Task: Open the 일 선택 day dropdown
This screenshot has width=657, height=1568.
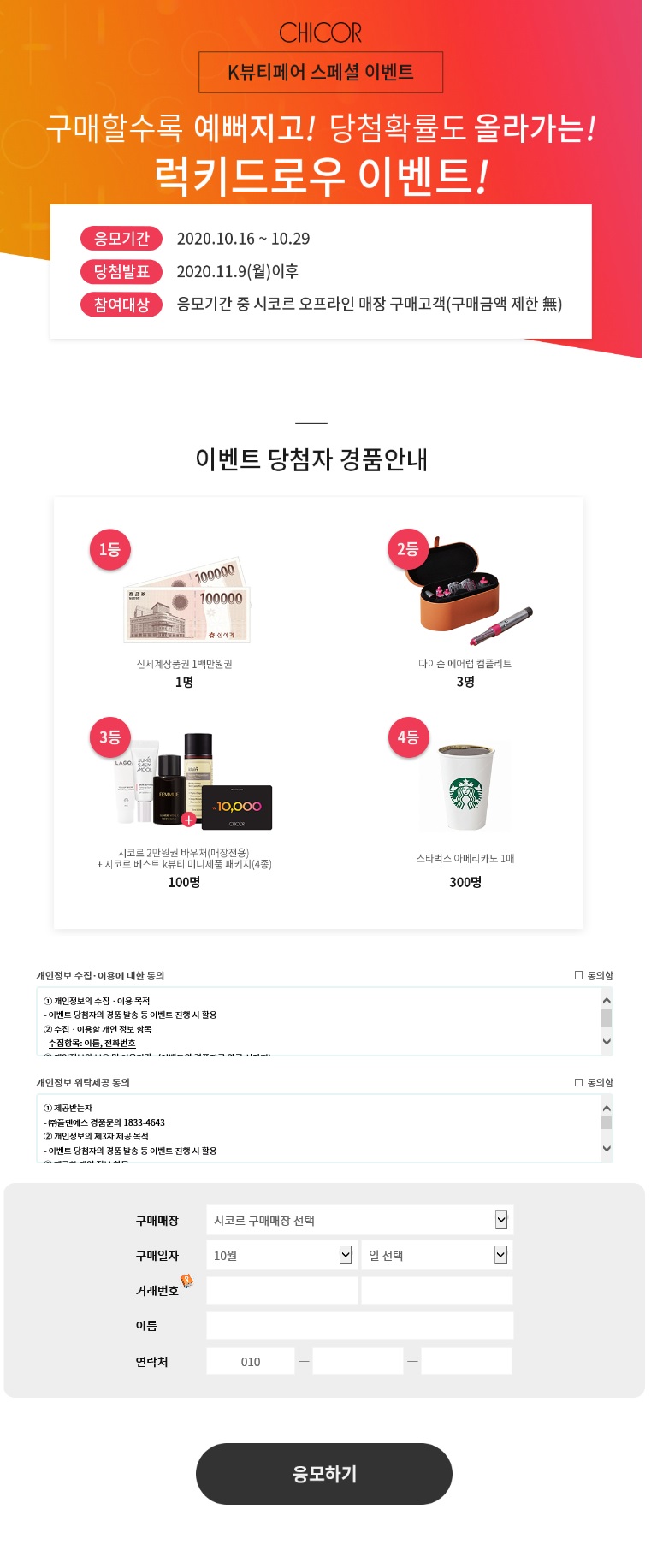Action: (436, 1255)
